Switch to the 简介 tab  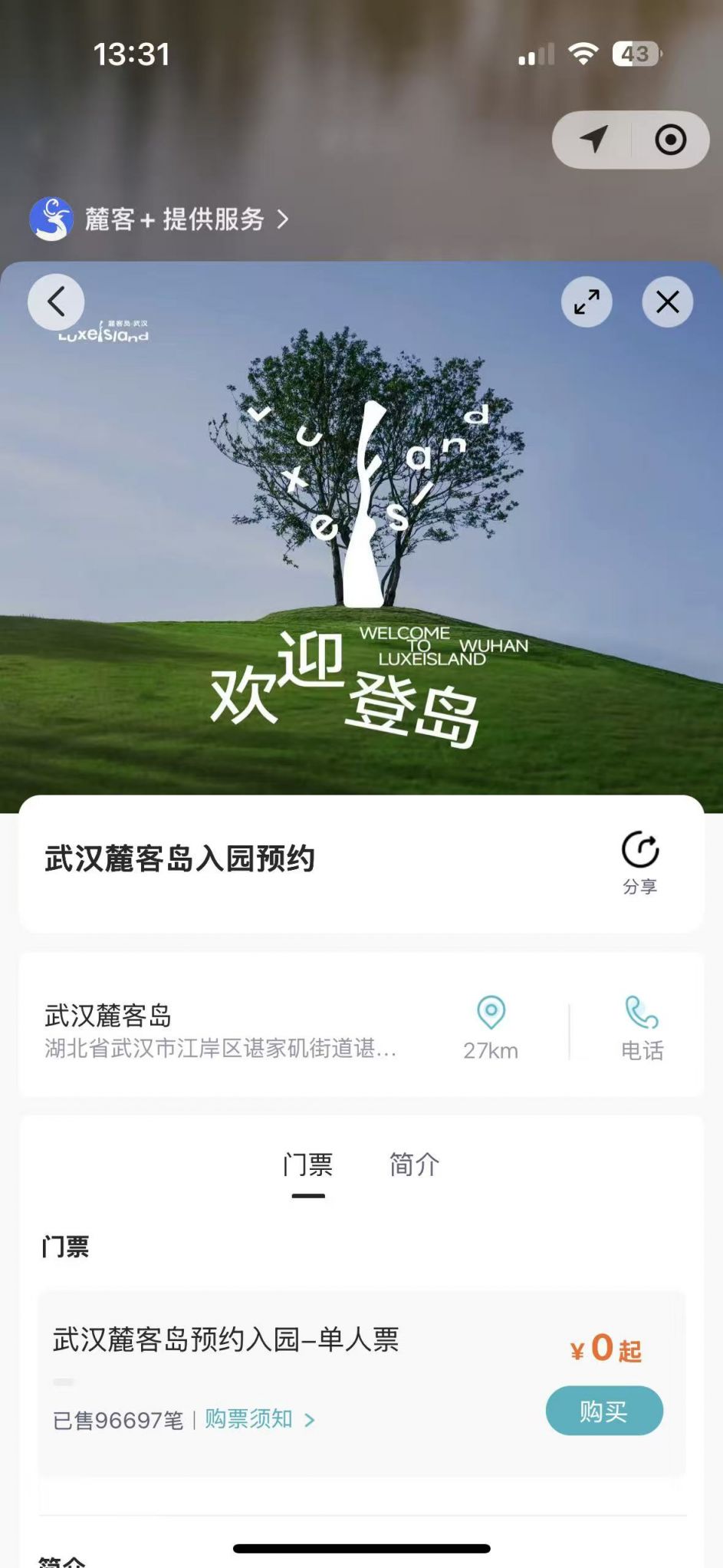414,1164
